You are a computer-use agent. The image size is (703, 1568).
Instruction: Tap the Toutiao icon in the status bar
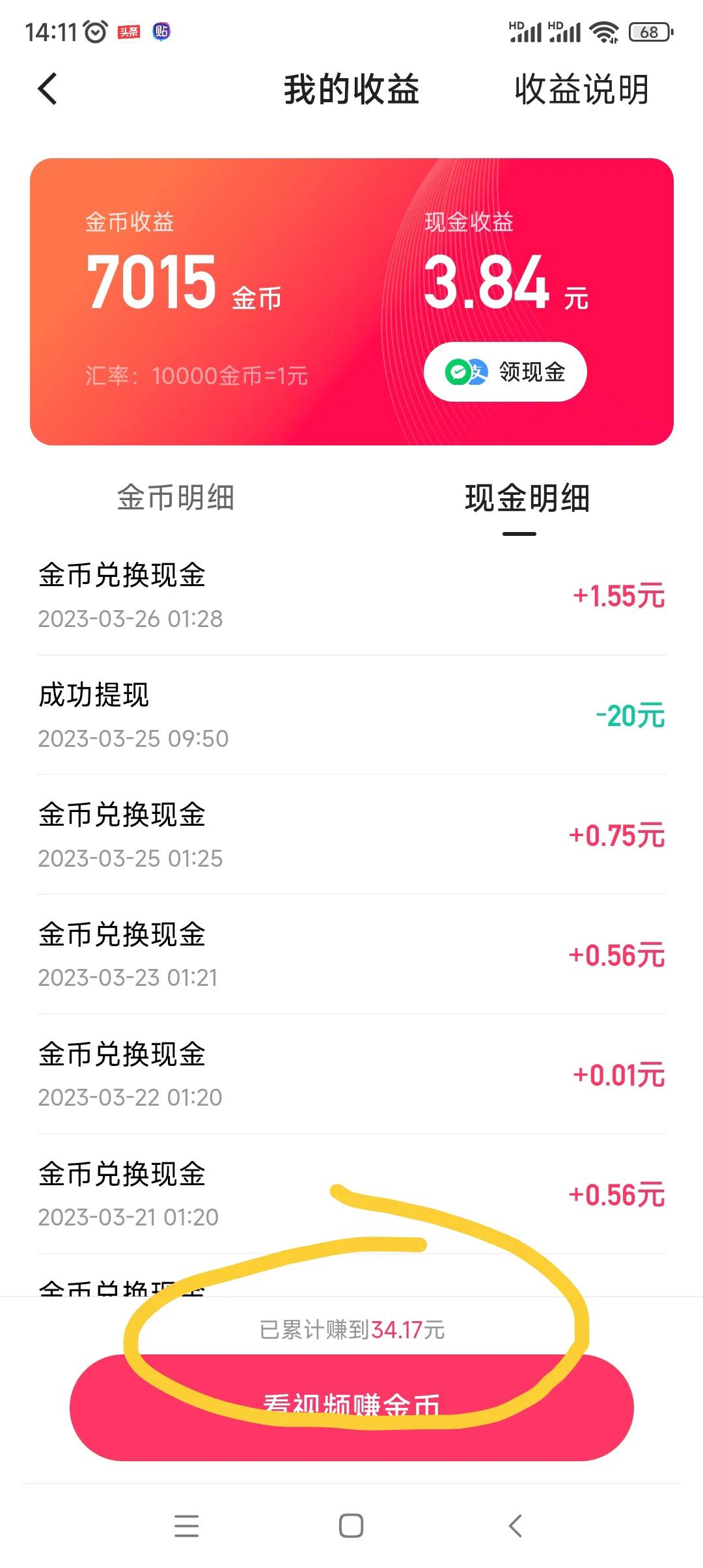(128, 30)
